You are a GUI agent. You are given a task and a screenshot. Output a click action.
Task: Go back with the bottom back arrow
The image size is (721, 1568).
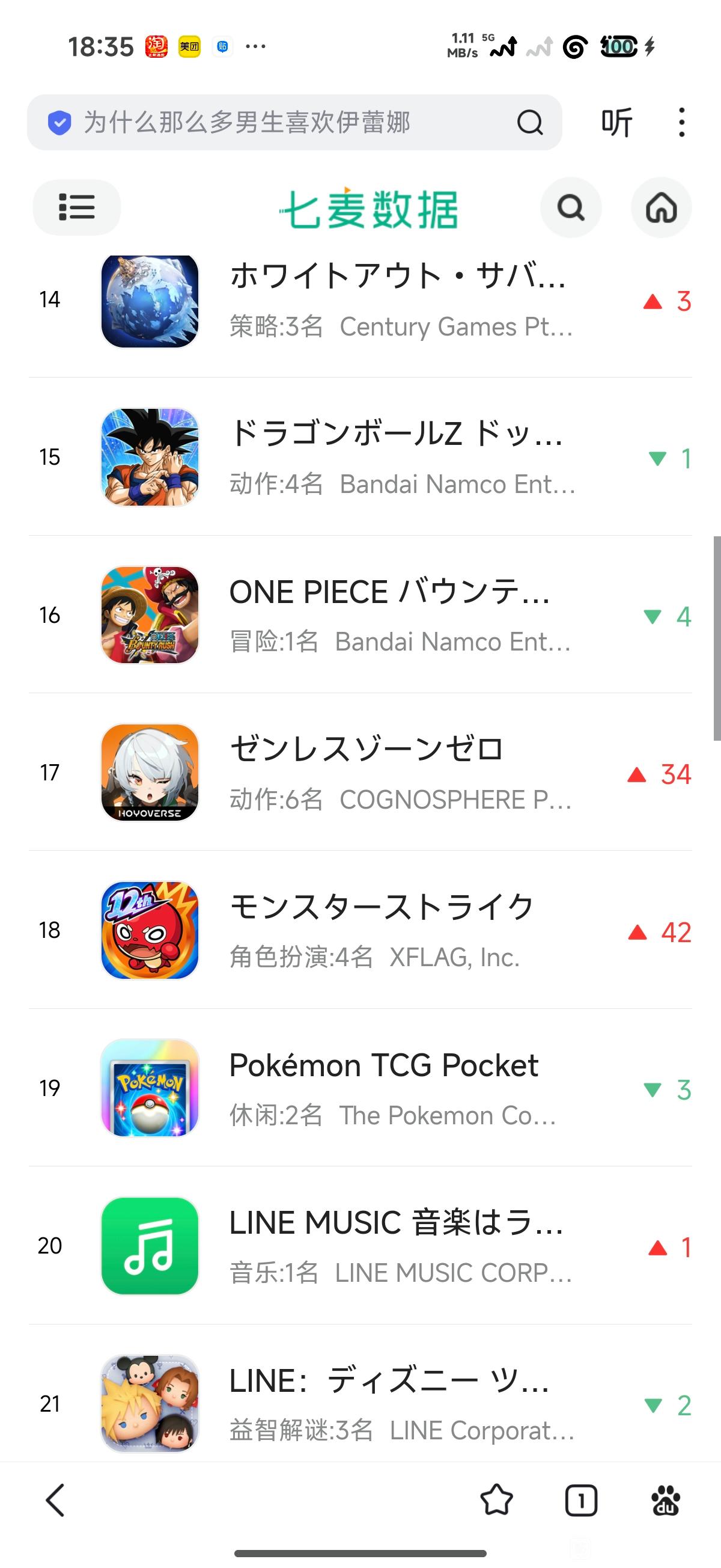(55, 1500)
